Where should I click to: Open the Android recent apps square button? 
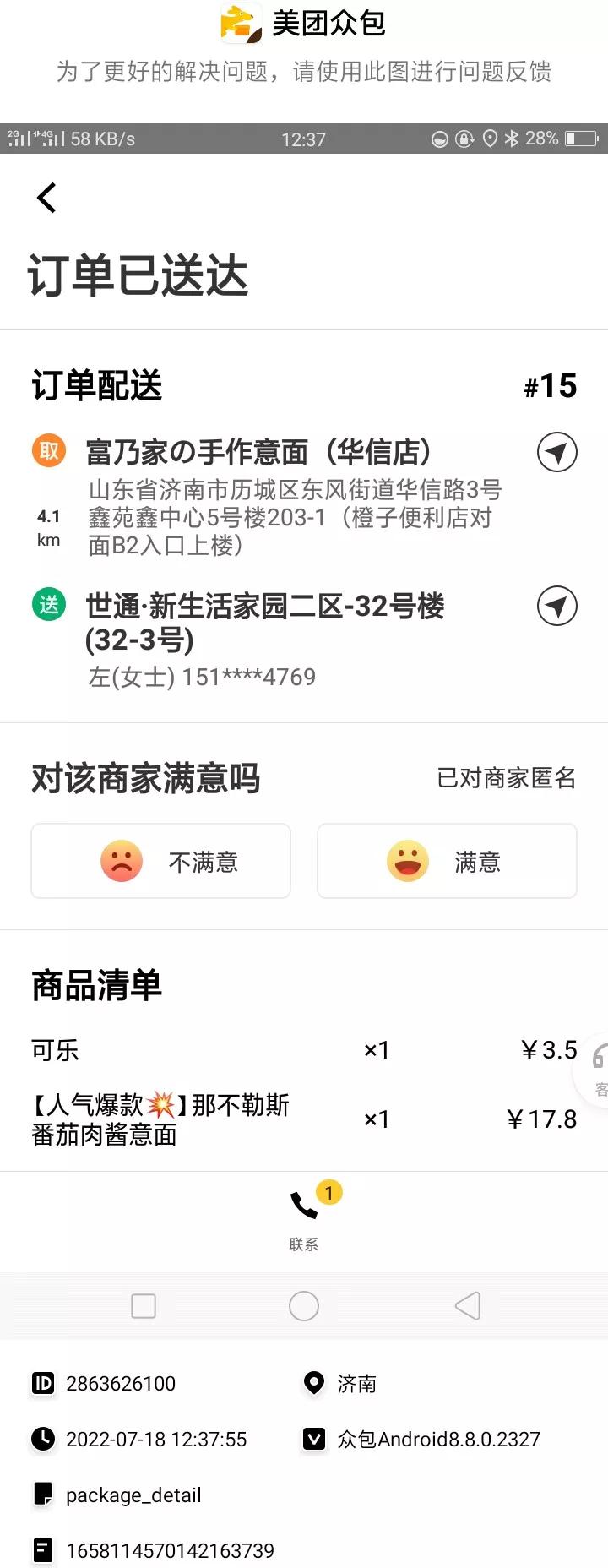(x=144, y=1305)
